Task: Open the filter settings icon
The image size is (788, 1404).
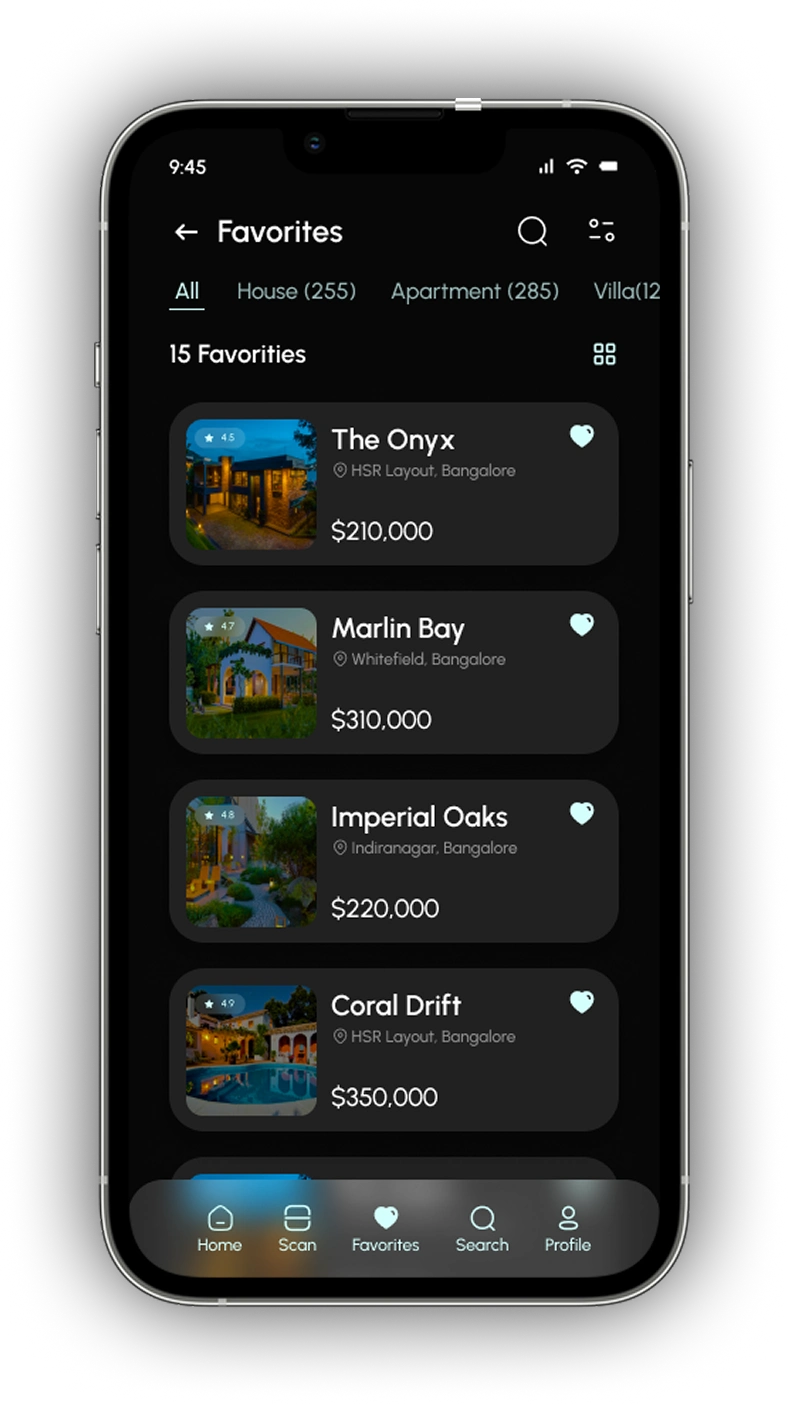Action: coord(601,231)
